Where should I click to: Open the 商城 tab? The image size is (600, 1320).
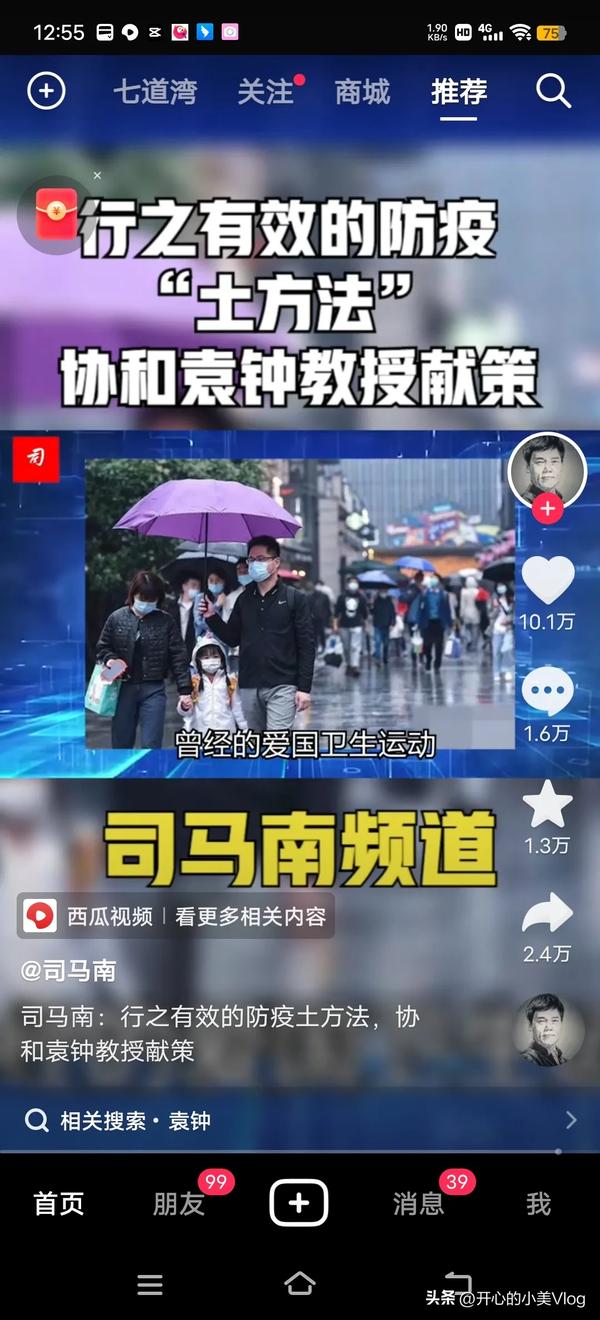pos(362,92)
